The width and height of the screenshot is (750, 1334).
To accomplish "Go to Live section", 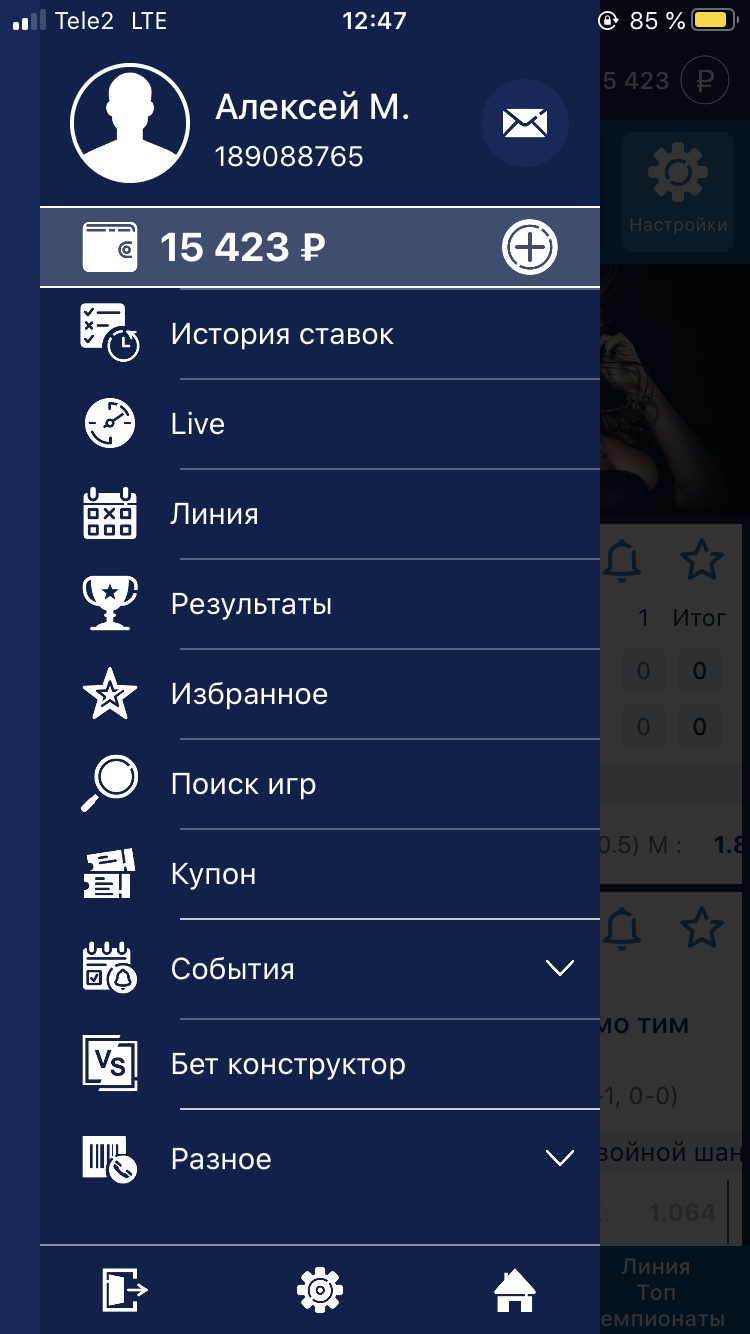I will (198, 424).
